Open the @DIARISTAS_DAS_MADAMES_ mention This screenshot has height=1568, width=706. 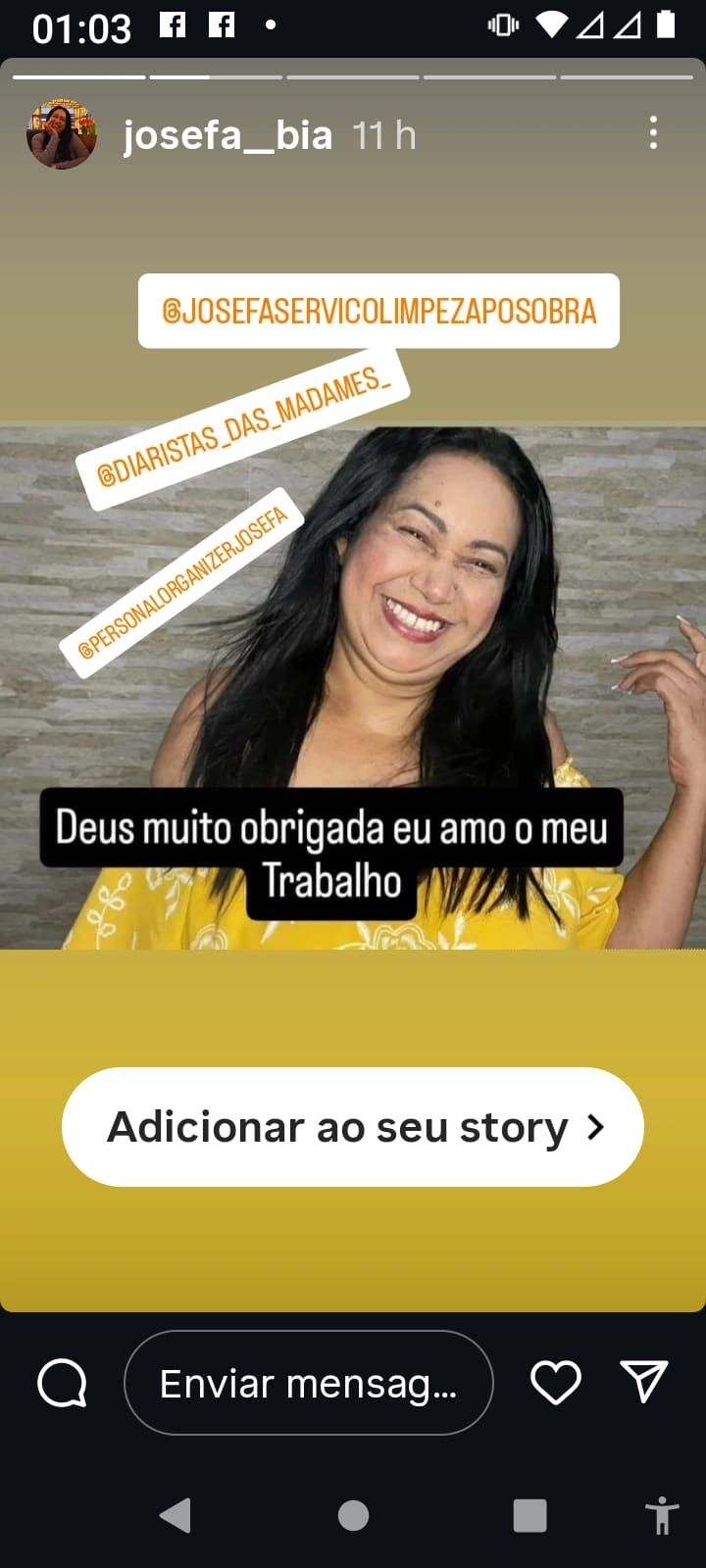pos(245,429)
